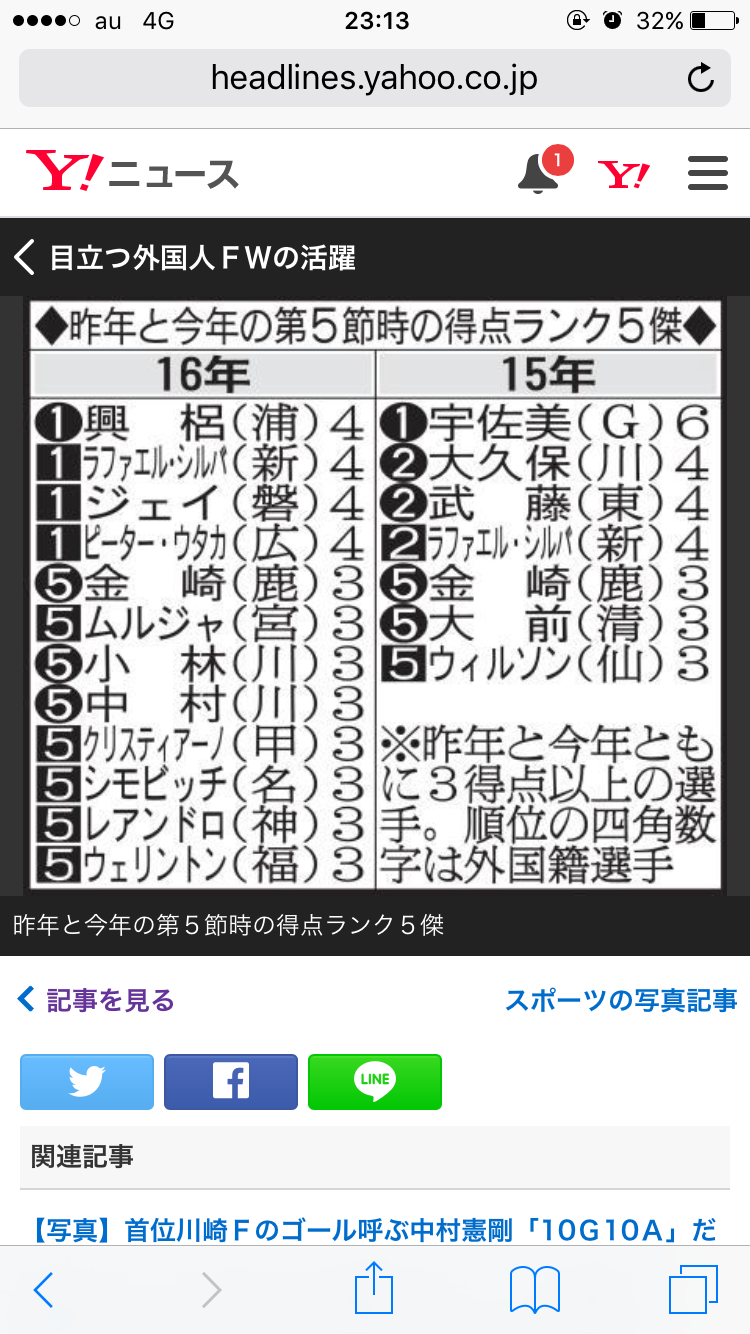Open Safari bookmarks
This screenshot has width=750, height=1334.
tap(534, 1290)
